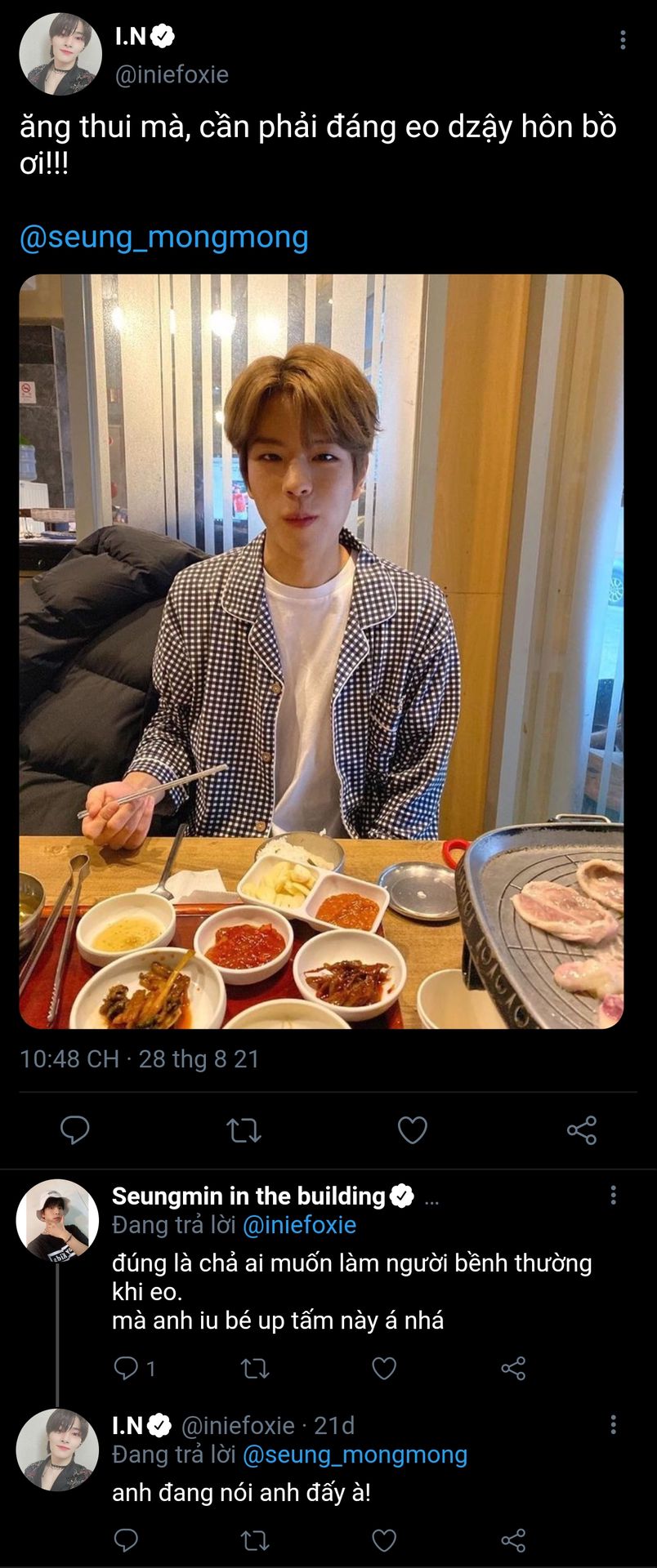Like I.N's main tweet

412,1130
